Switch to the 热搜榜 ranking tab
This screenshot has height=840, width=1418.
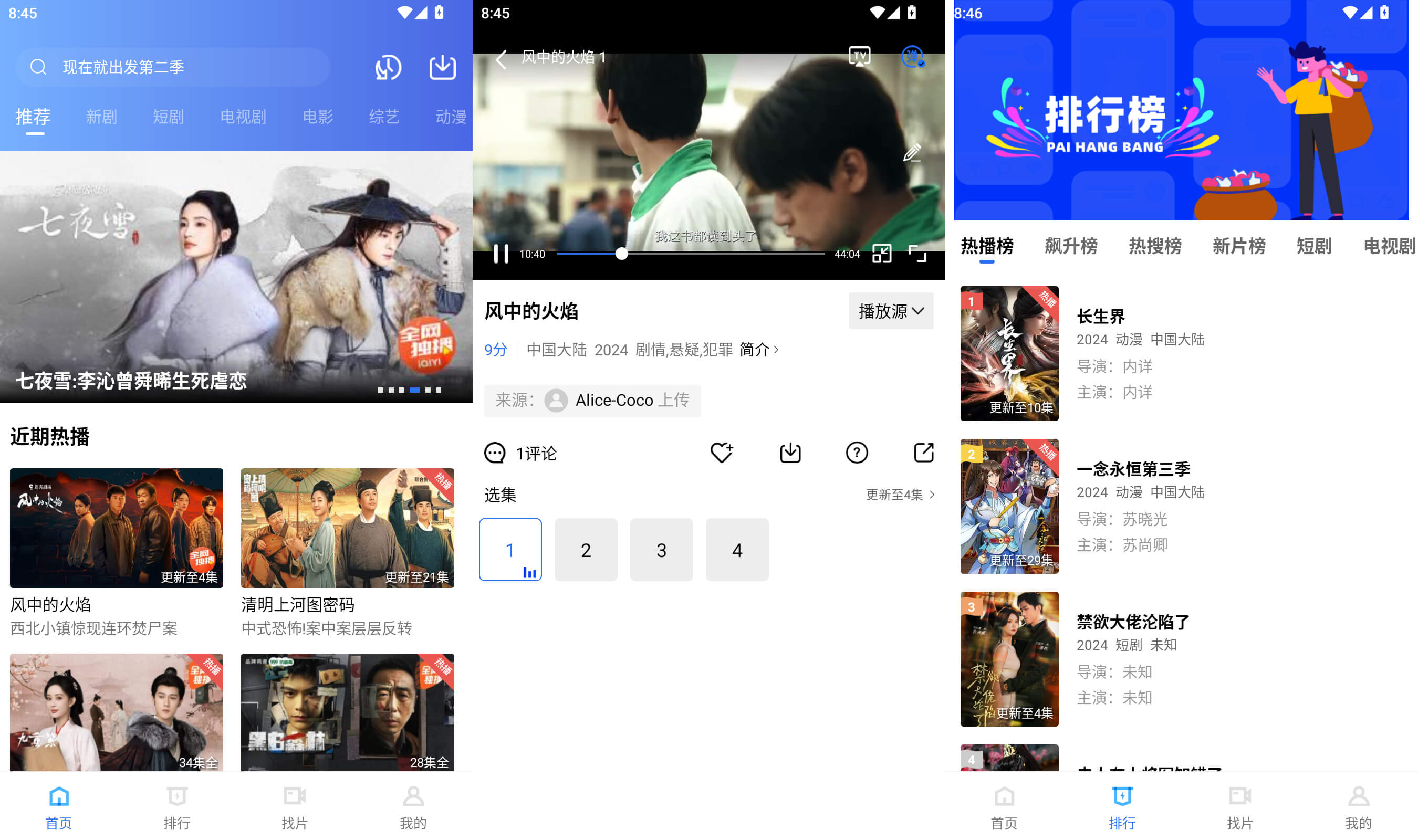coord(1155,246)
